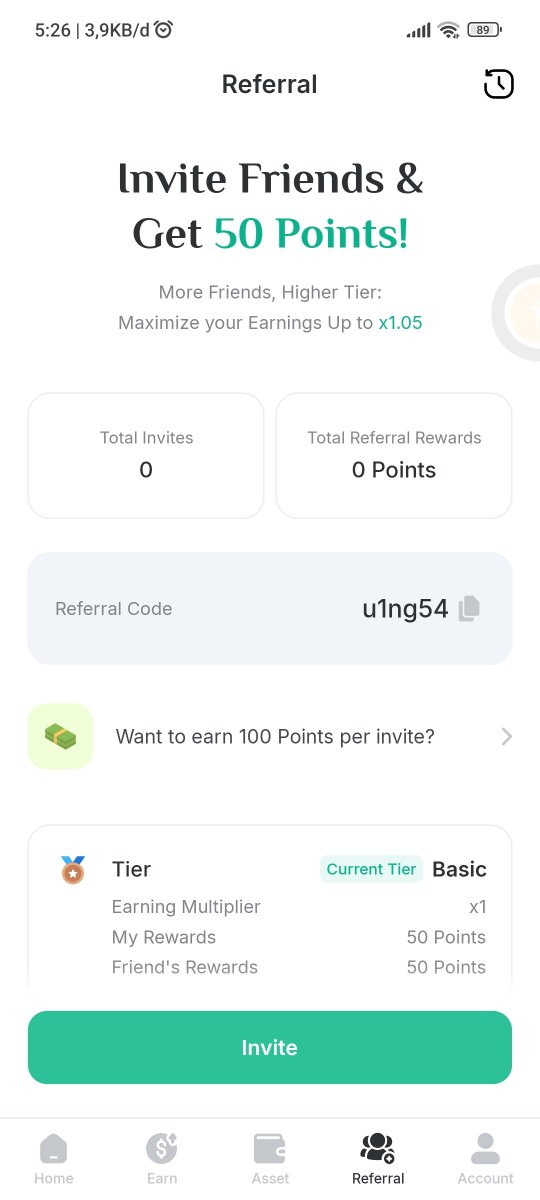Tap the green Invite button
Screen dimensions: 540x1200
270,1048
